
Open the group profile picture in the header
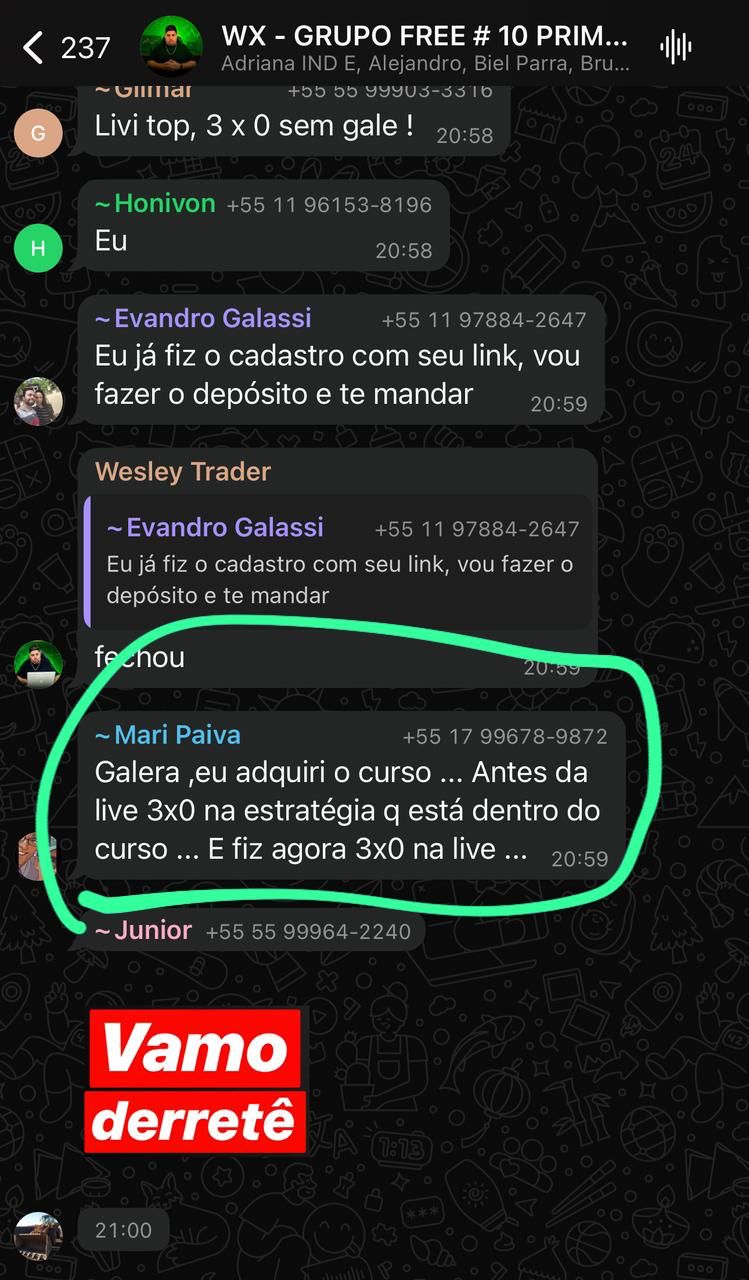172,46
